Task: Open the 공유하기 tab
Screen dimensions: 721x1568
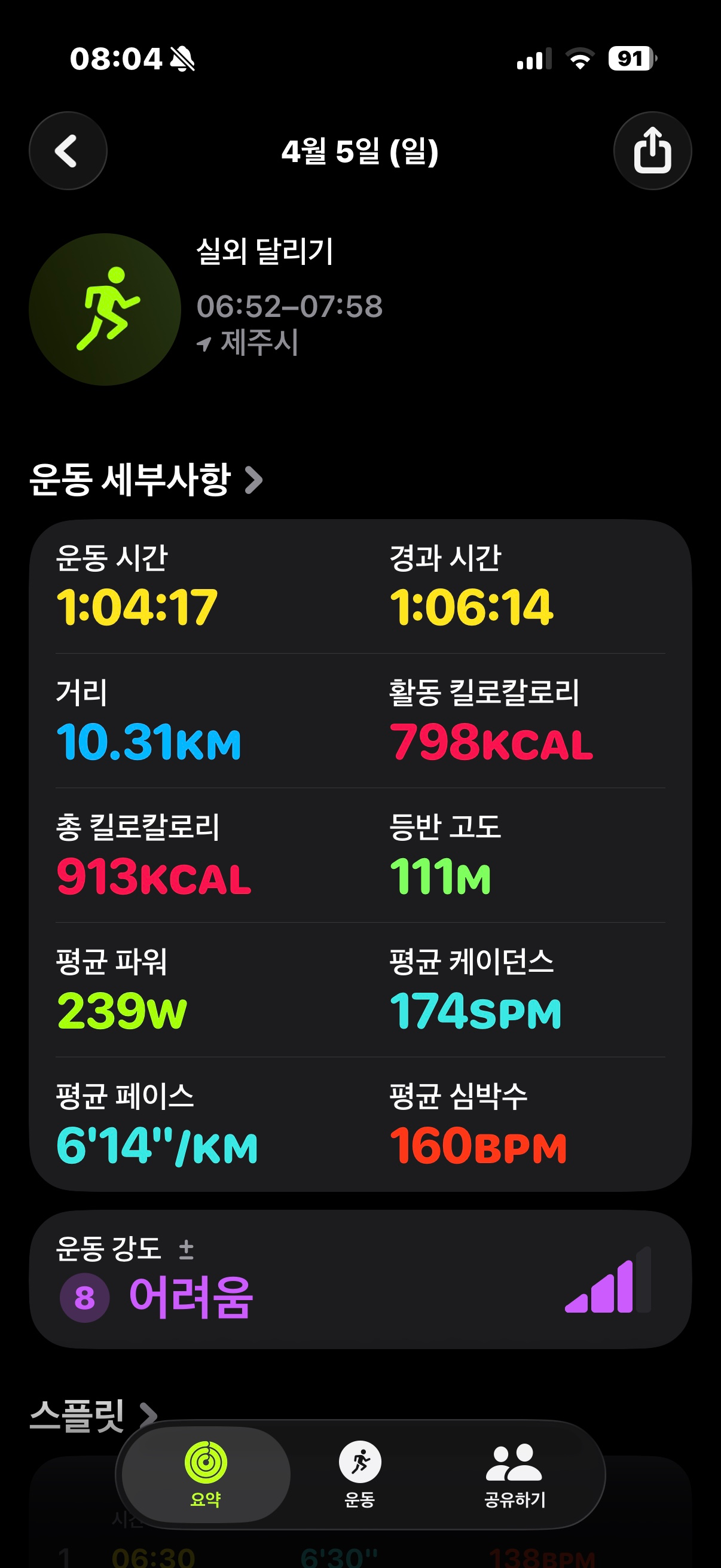Action: pos(514,1474)
